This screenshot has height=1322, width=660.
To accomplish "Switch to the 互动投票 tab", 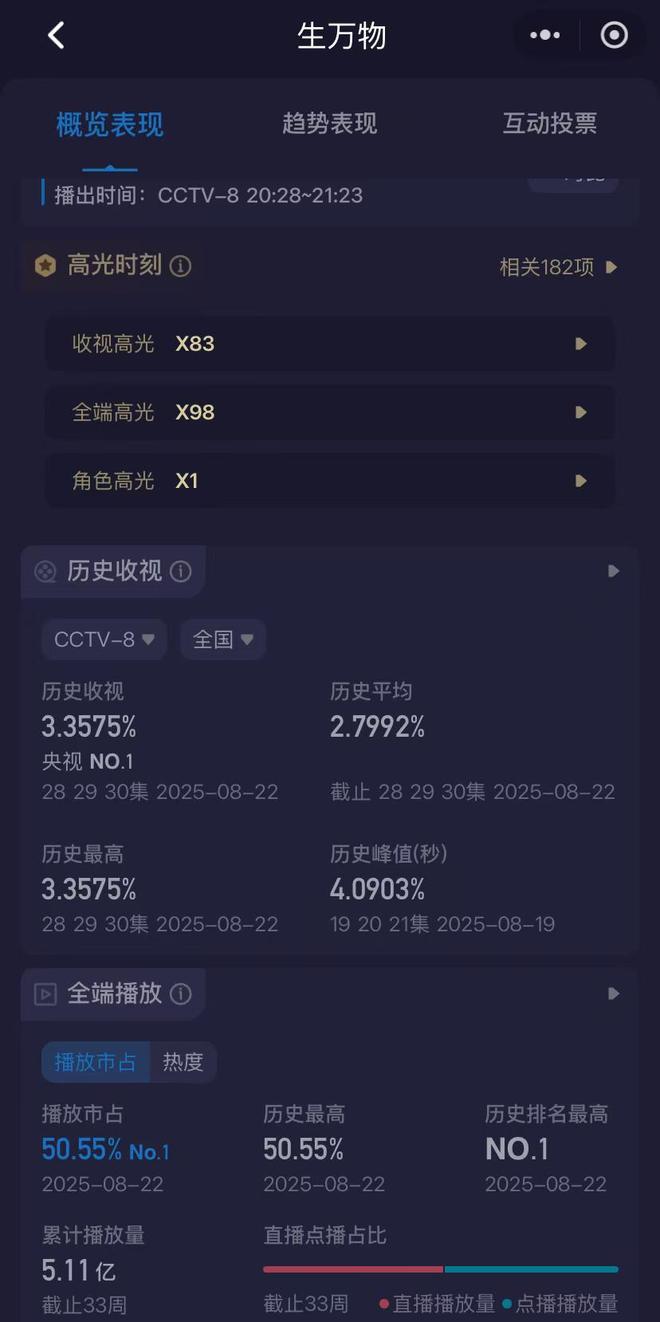I will tap(549, 124).
